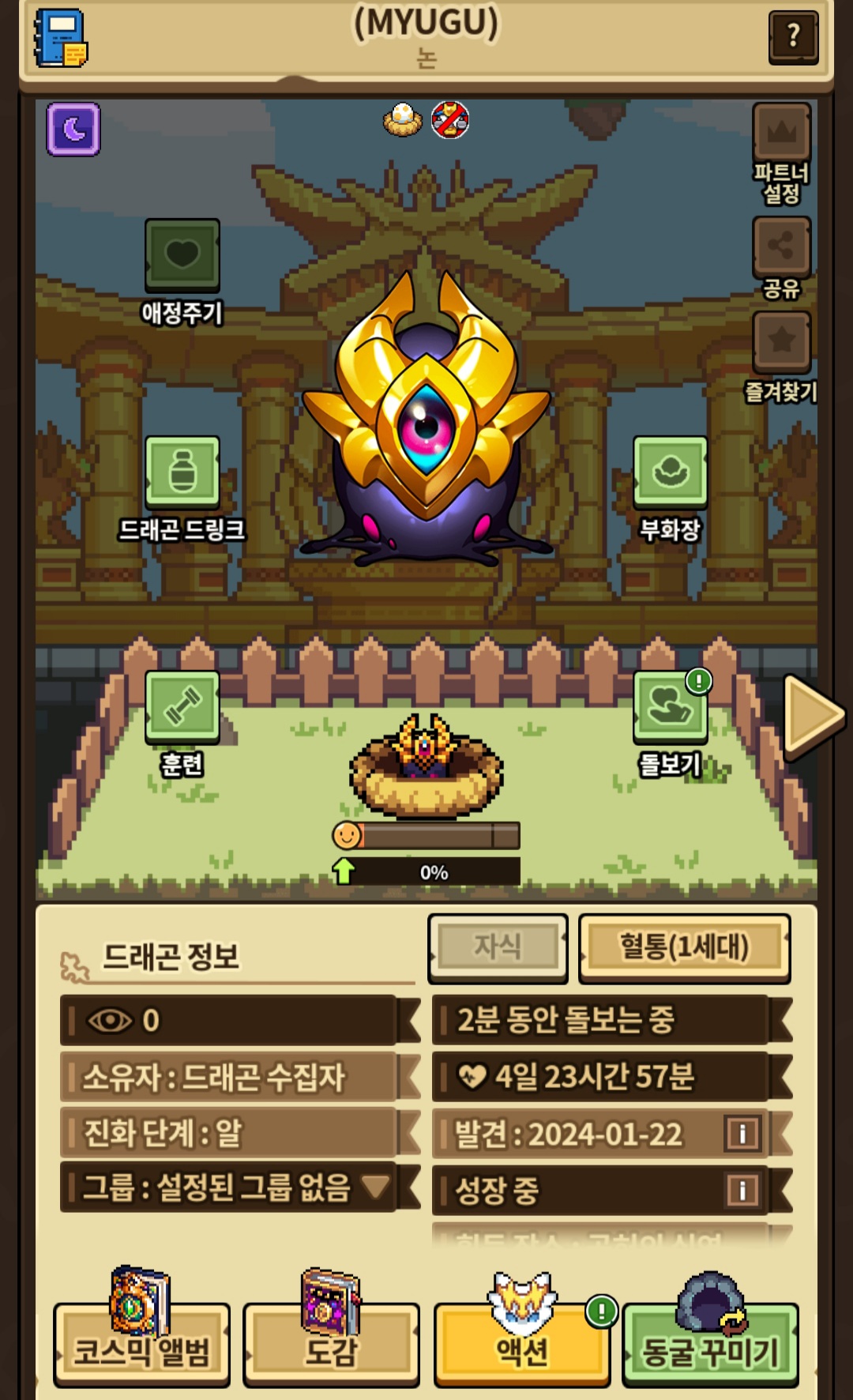Share this dragon with 공유
The image size is (853, 1400).
coord(781,247)
